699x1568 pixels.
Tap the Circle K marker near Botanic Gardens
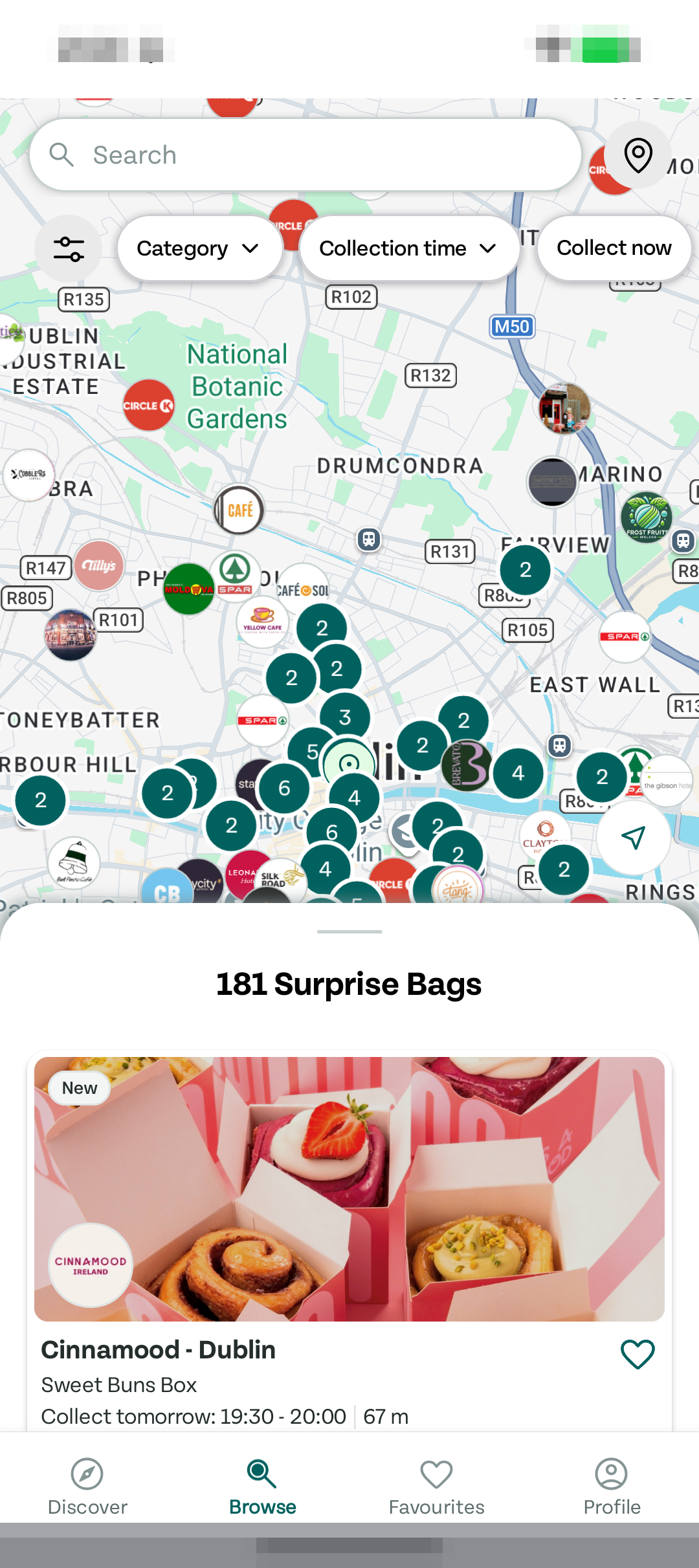(148, 406)
